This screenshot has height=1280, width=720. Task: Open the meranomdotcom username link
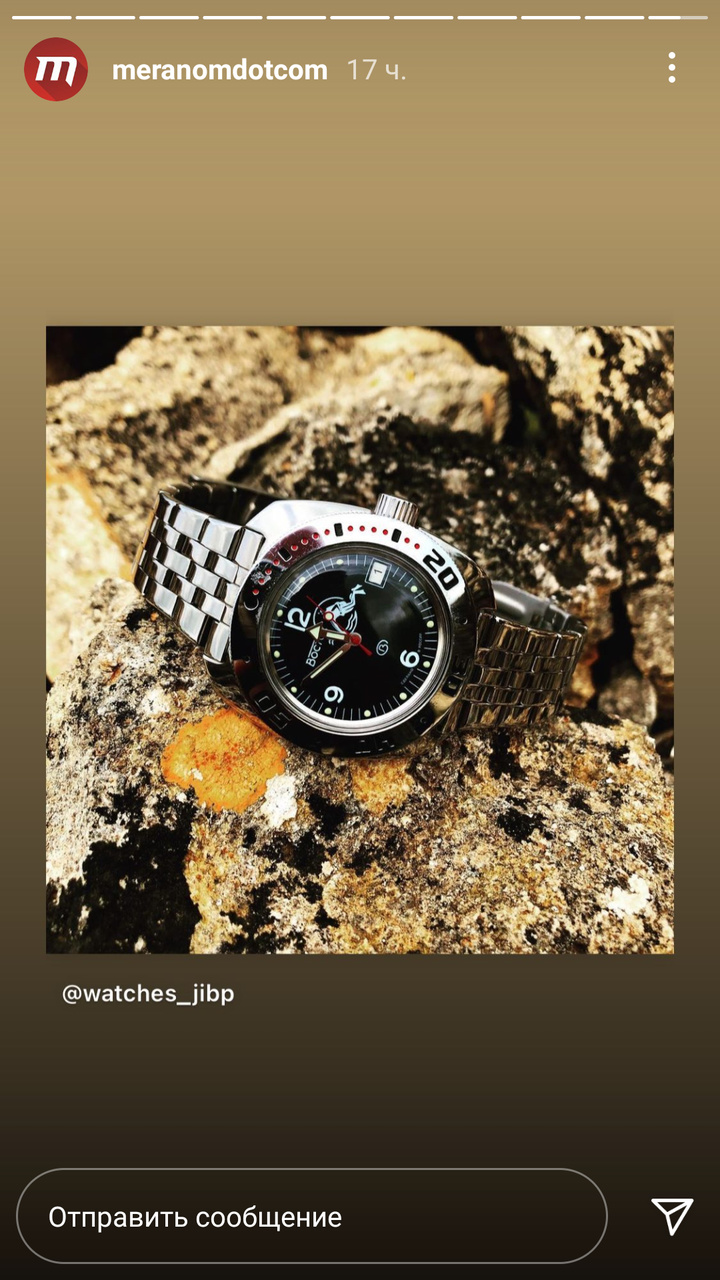tap(220, 70)
